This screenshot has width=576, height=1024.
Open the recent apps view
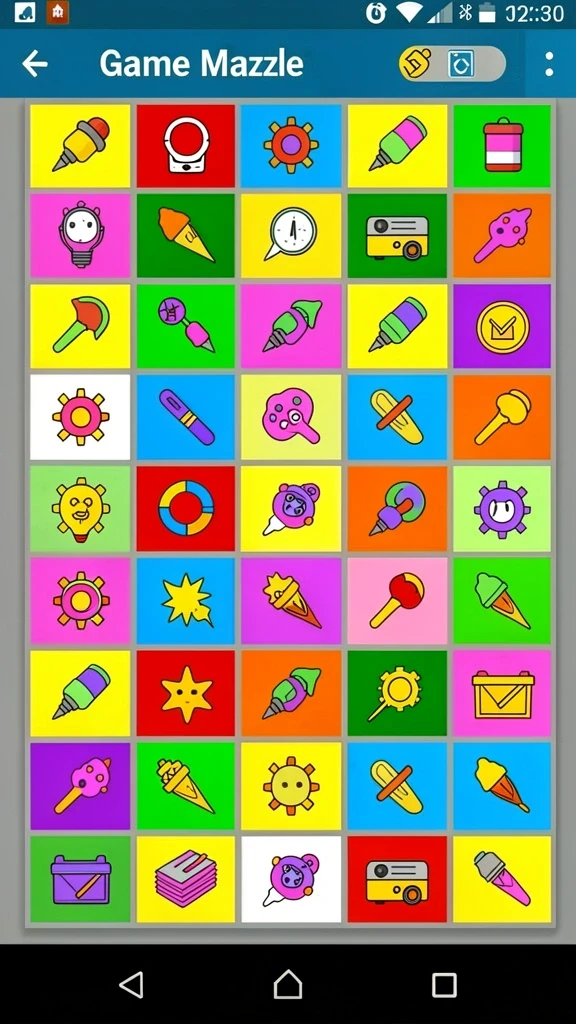(x=444, y=984)
